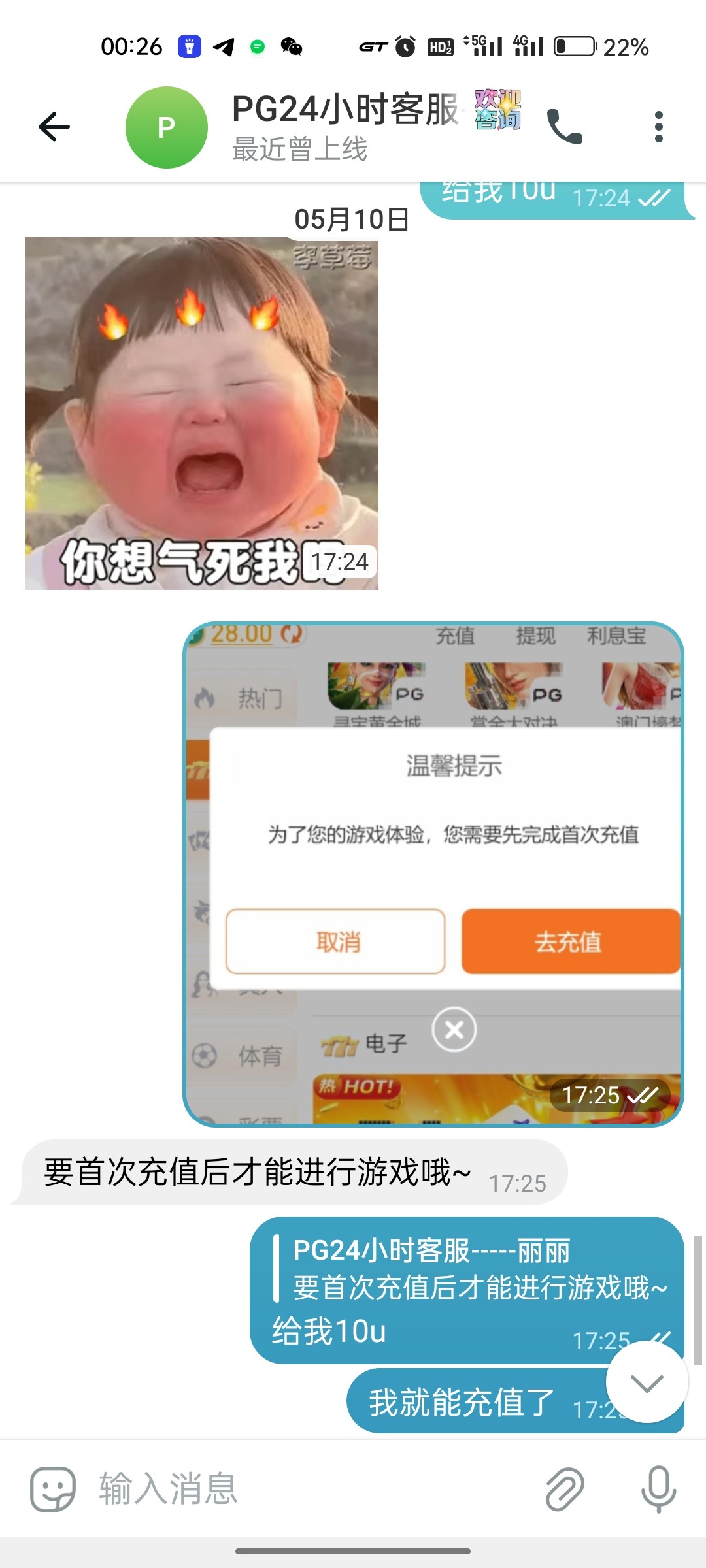
Task: Go back to the chat list
Action: (54, 127)
